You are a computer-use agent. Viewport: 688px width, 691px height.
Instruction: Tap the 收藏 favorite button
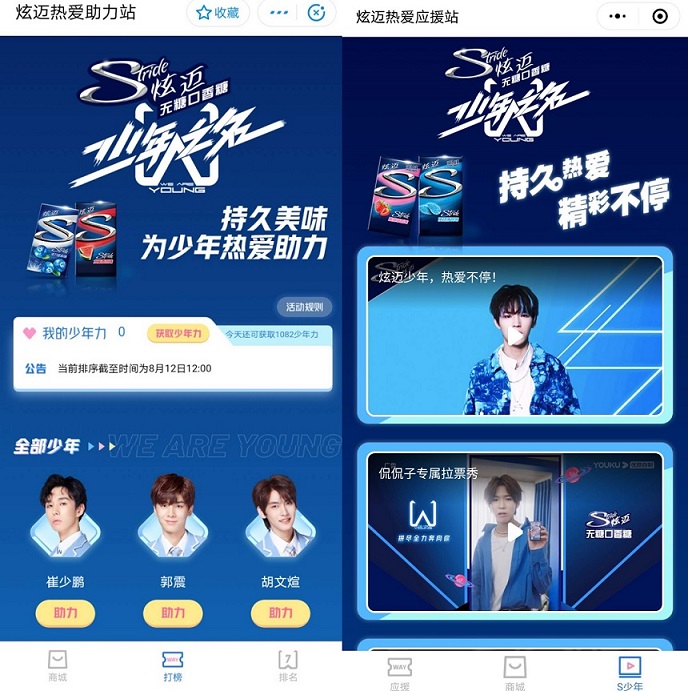(x=218, y=14)
